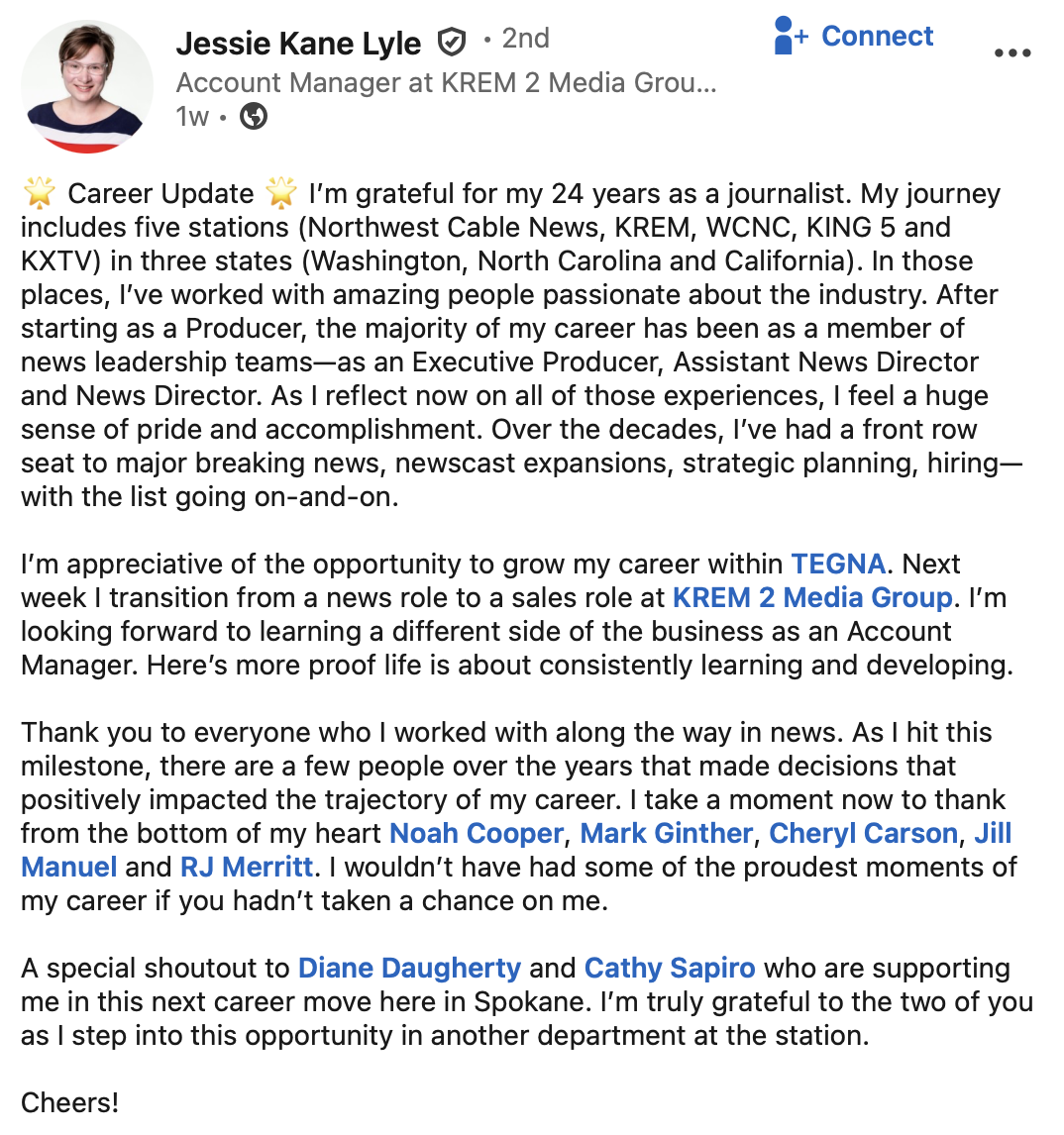This screenshot has height=1135, width=1064.
Task: Visit the KREM 2 Media Group page
Action: click(x=812, y=598)
